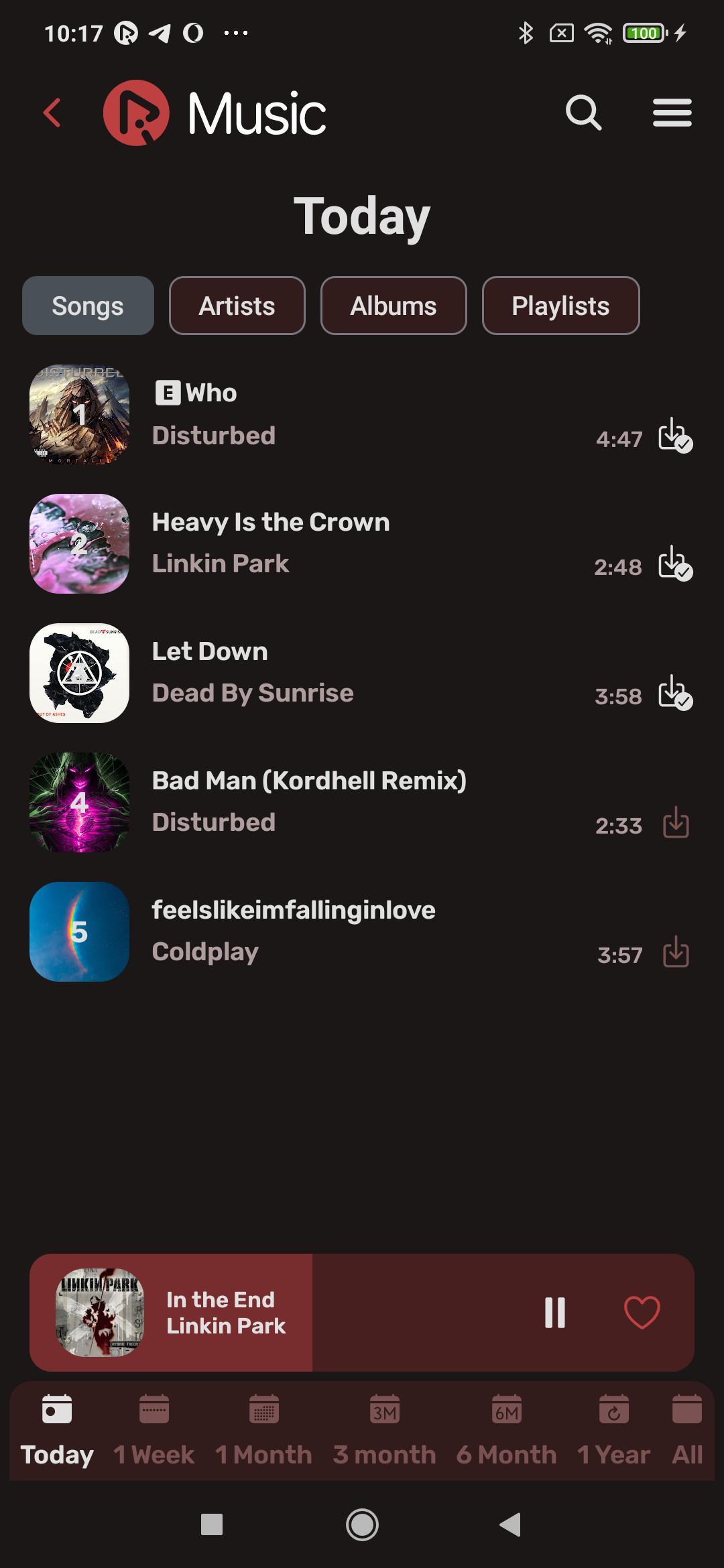Tap the system home button
724x1568 pixels.
pos(362,1524)
